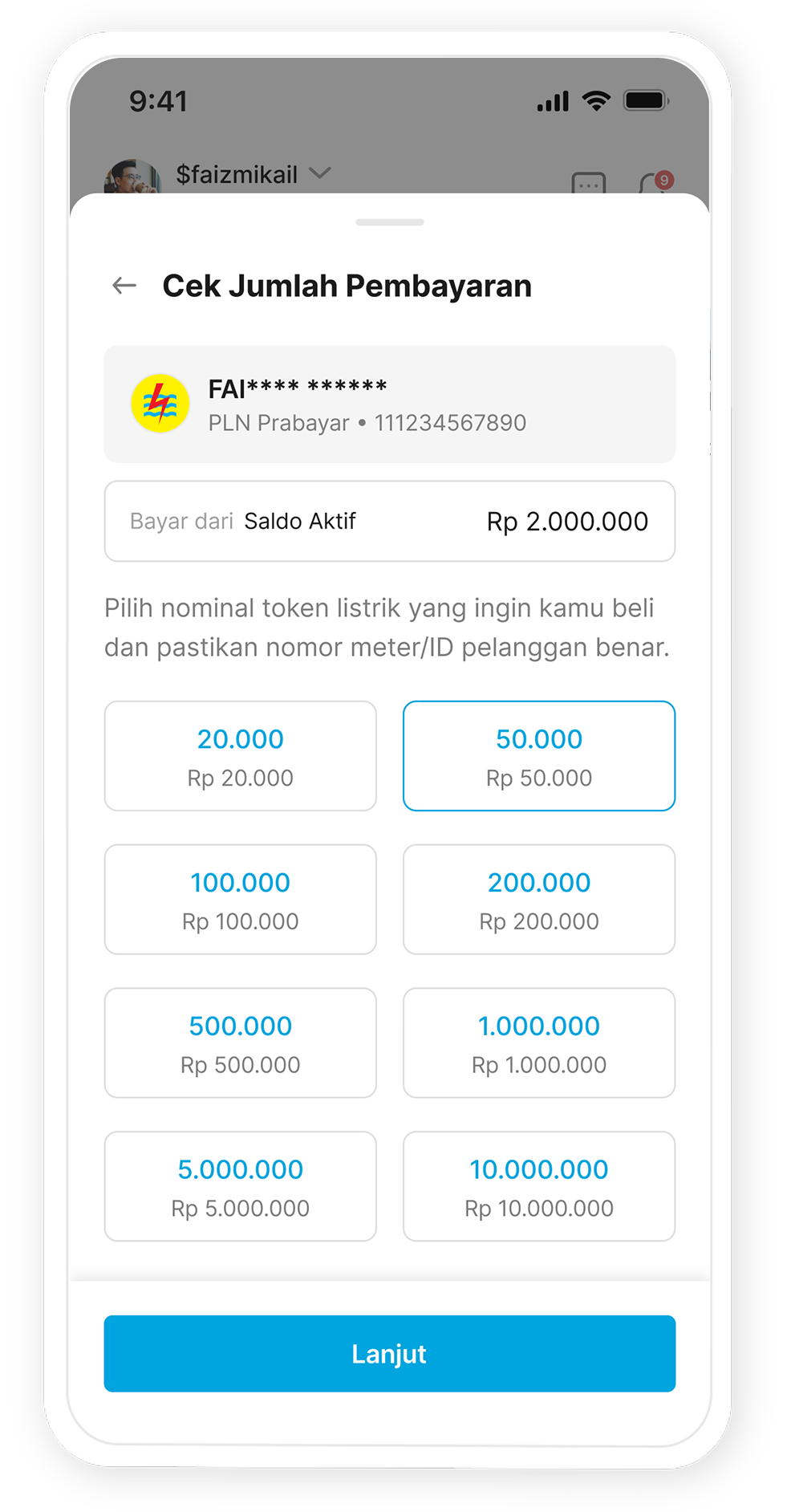Open the Bayar dari Saldo Aktif selector
Image resolution: width=787 pixels, height=1512 pixels.
pyautogui.click(x=389, y=522)
